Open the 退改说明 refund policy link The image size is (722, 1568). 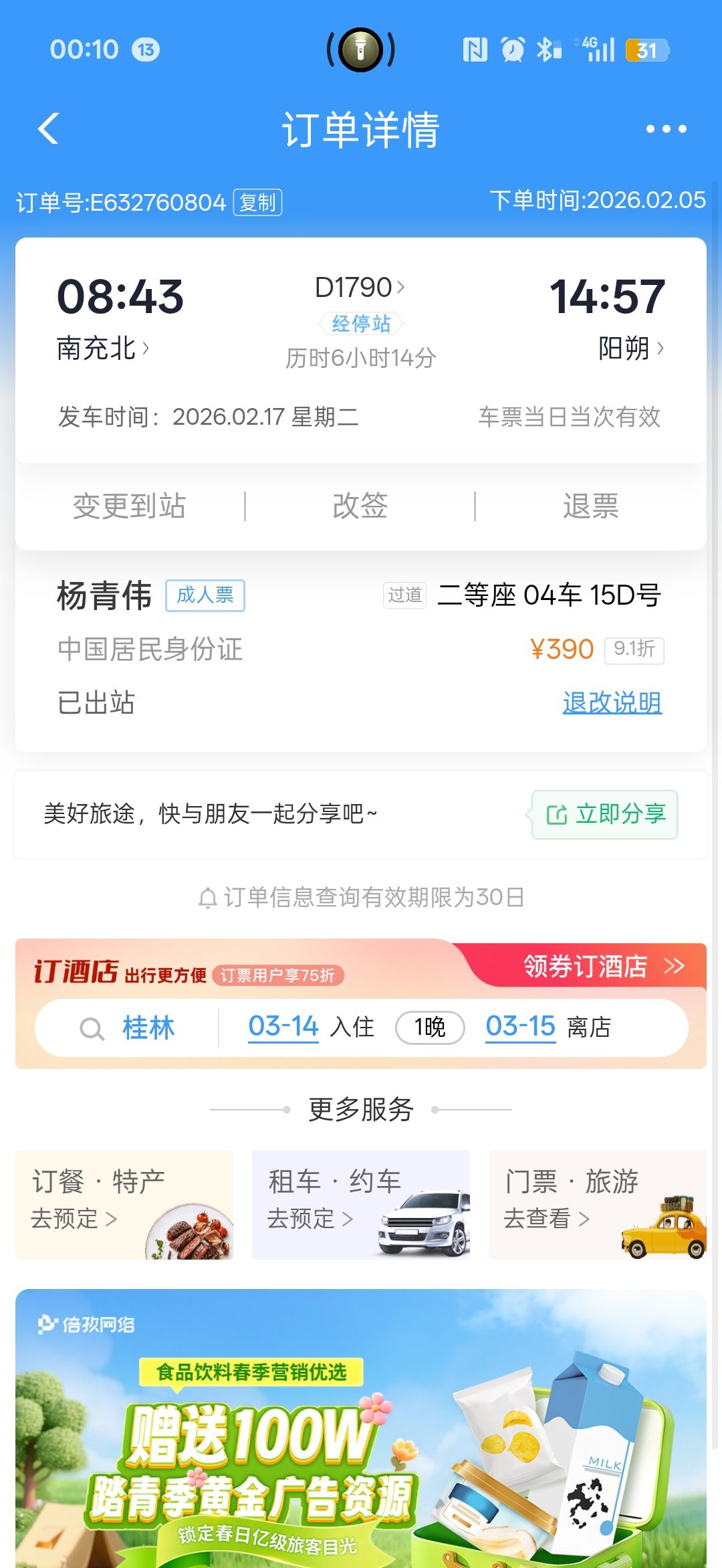[612, 702]
